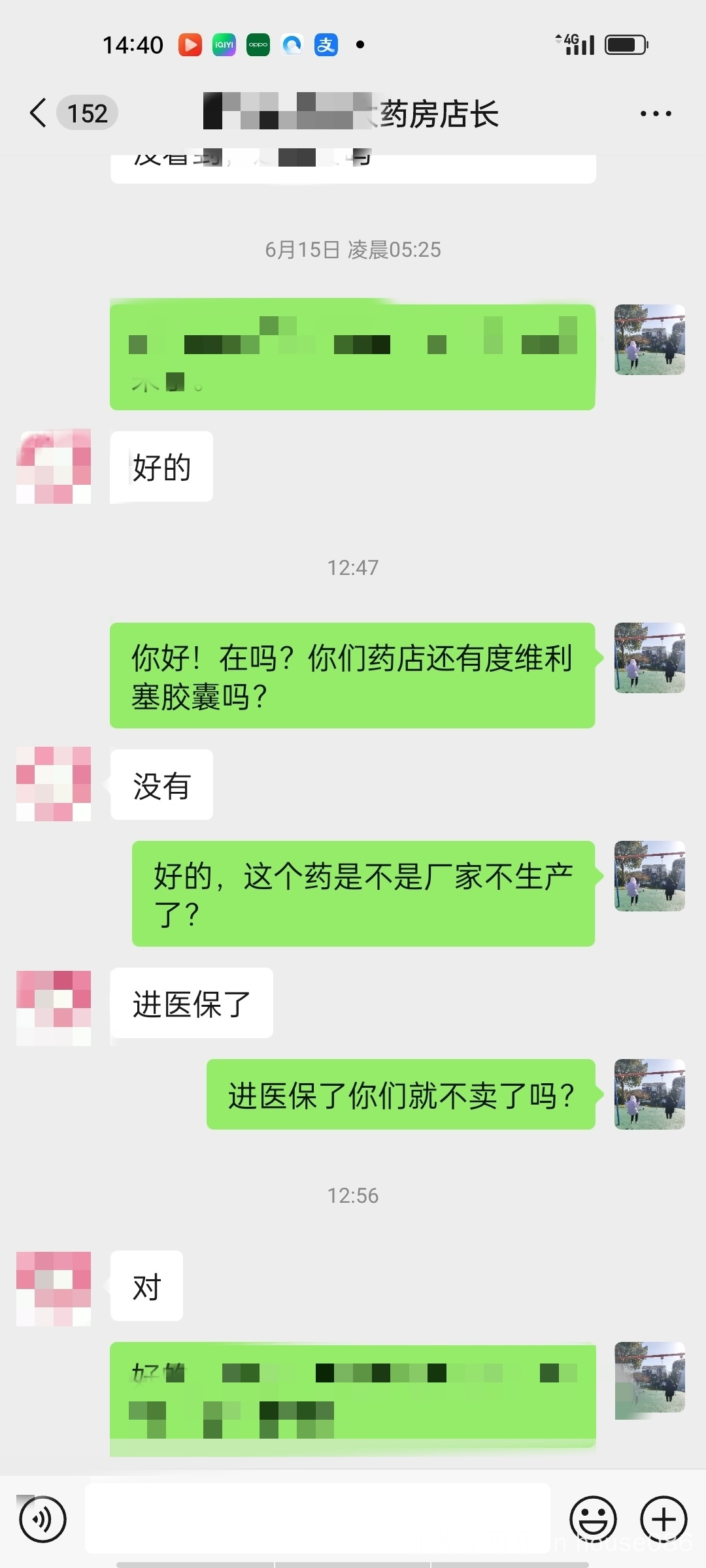
Task: Tap the message text input field
Action: (x=317, y=1519)
